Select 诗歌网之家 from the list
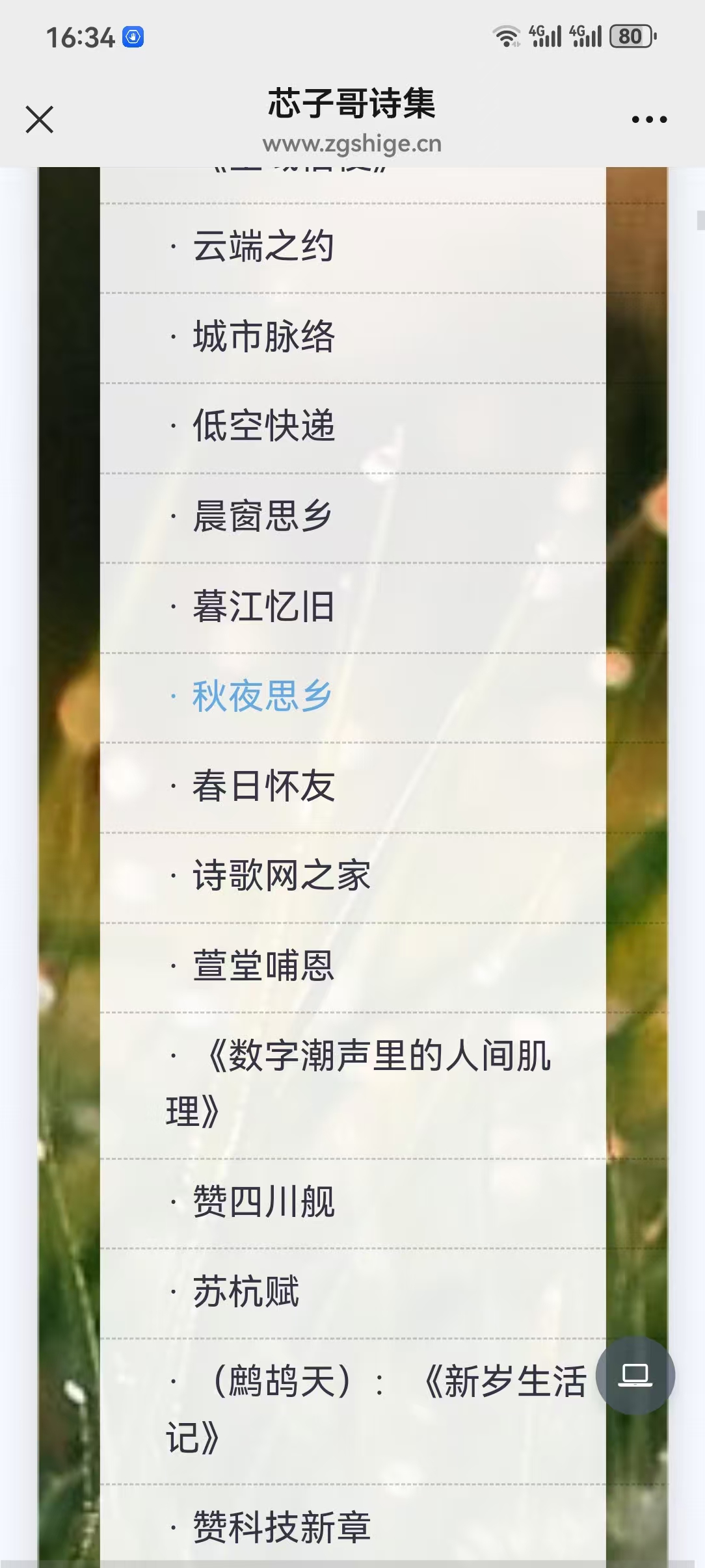 (x=282, y=876)
